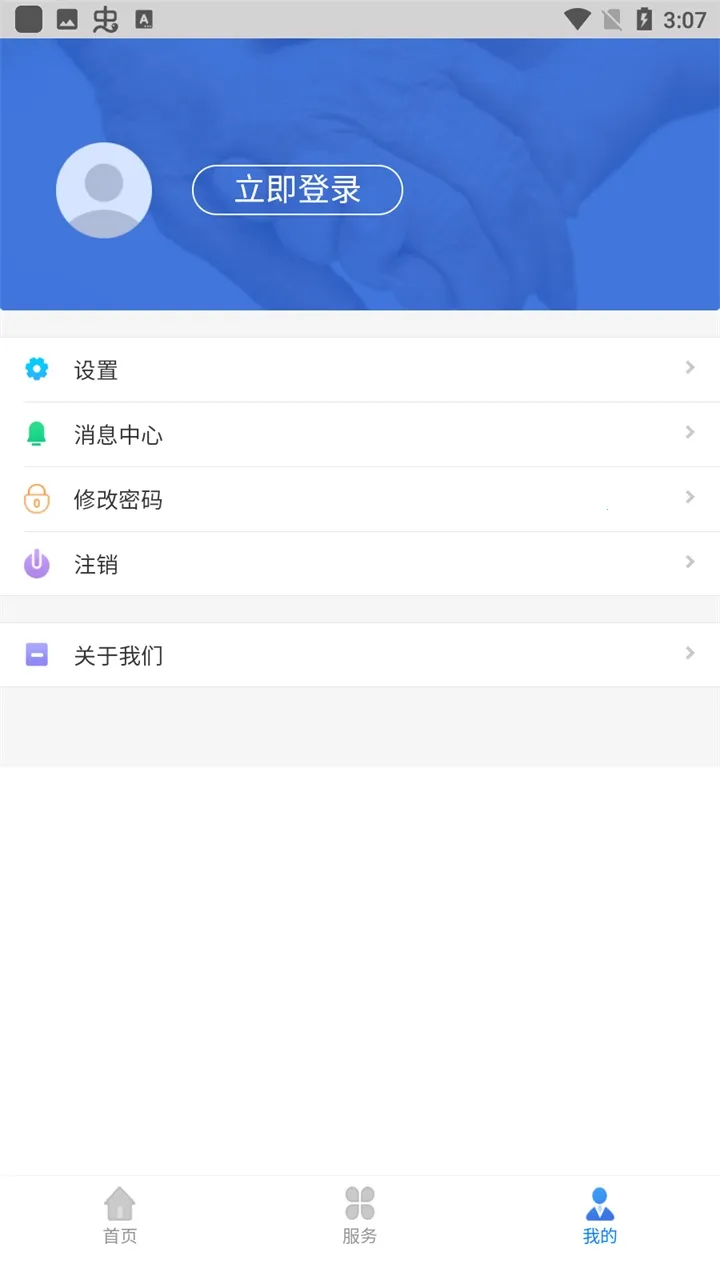The width and height of the screenshot is (720, 1280).
Task: Click the purple power icon beside 注销
Action: click(37, 564)
